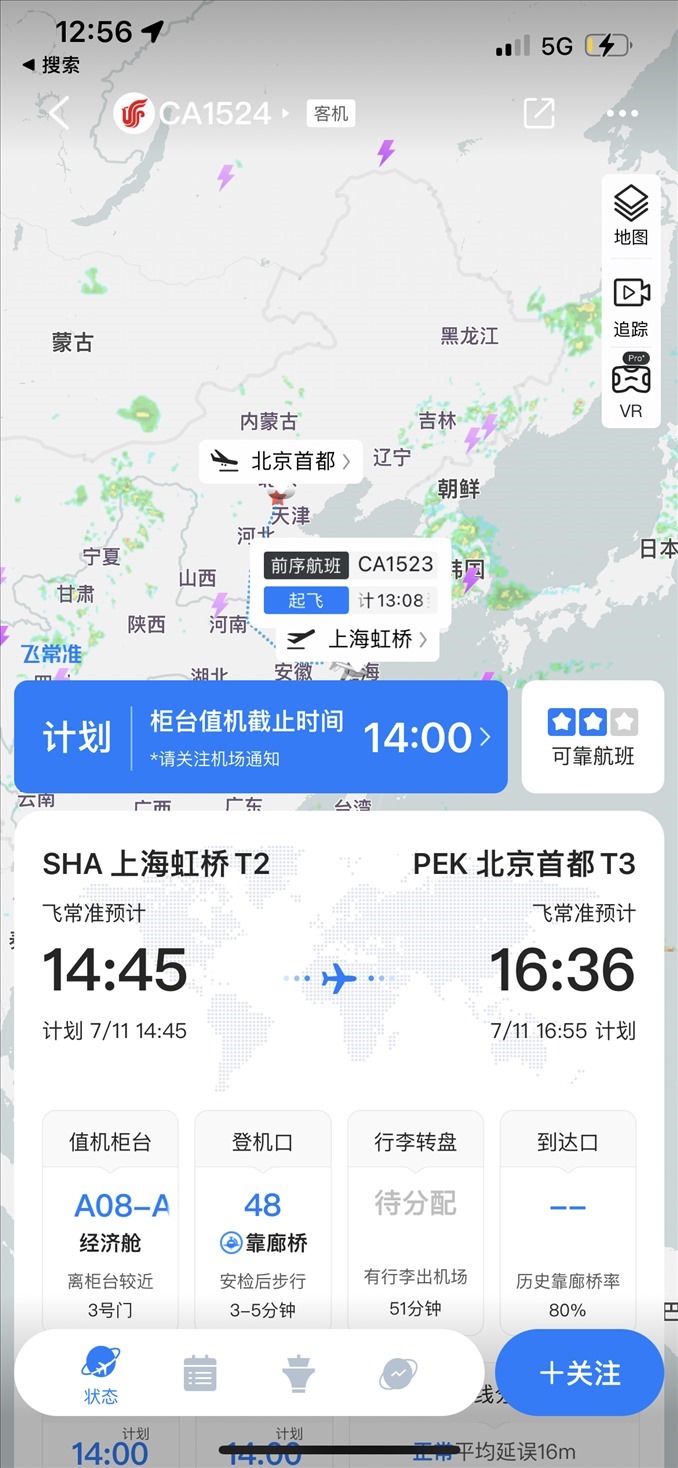Open the three-dot overflow menu
This screenshot has height=1468, width=678.
pos(622,113)
